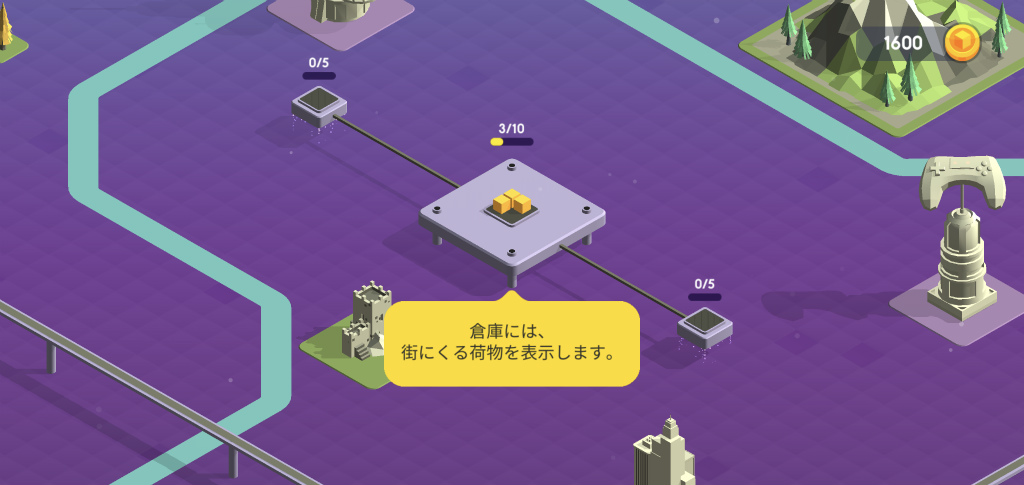Image resolution: width=1024 pixels, height=485 pixels.
Task: Dismiss the yellow warehouse tutorial bubble
Action: 511,343
